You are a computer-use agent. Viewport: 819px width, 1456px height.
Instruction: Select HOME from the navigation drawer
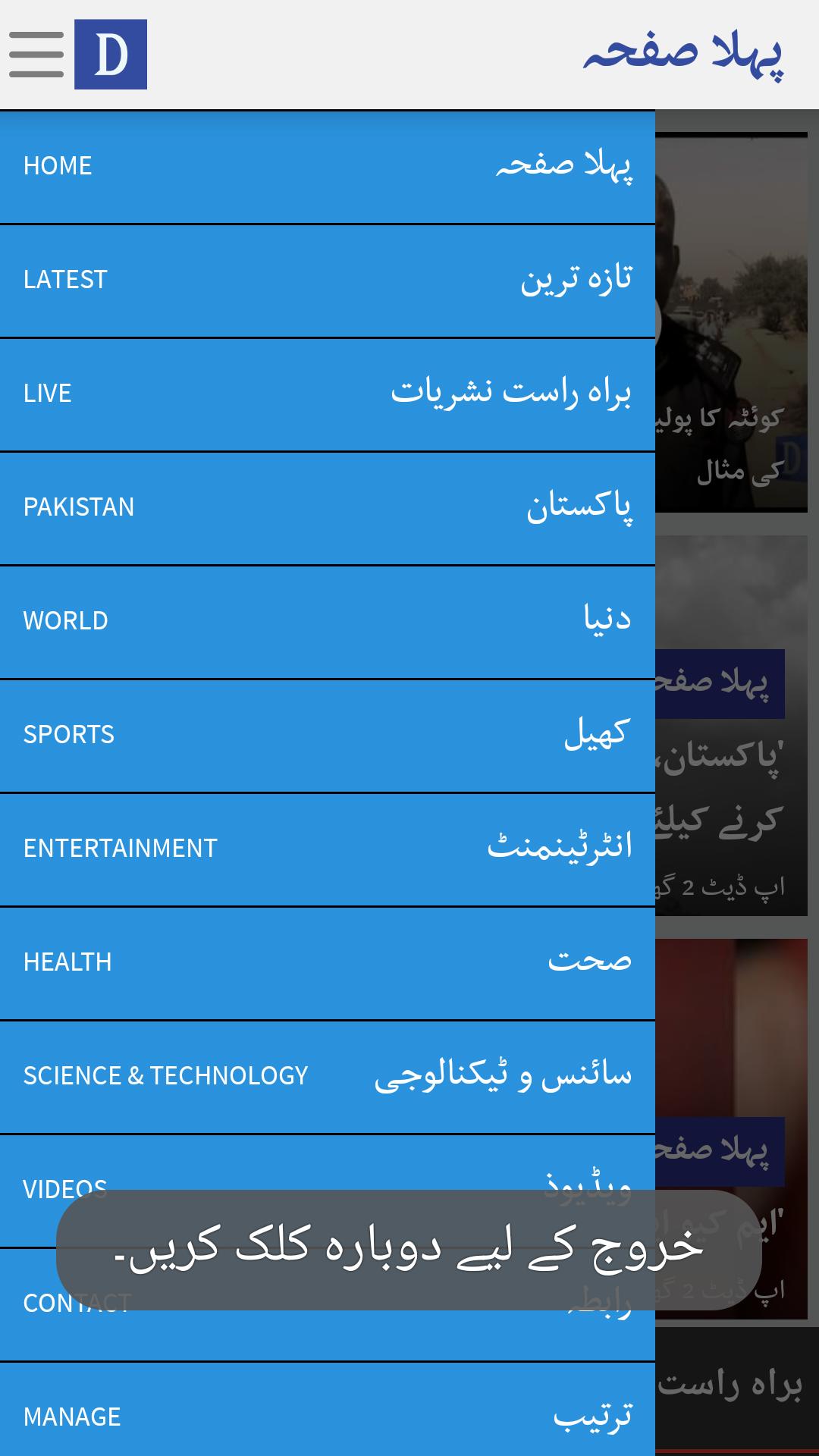tap(326, 165)
